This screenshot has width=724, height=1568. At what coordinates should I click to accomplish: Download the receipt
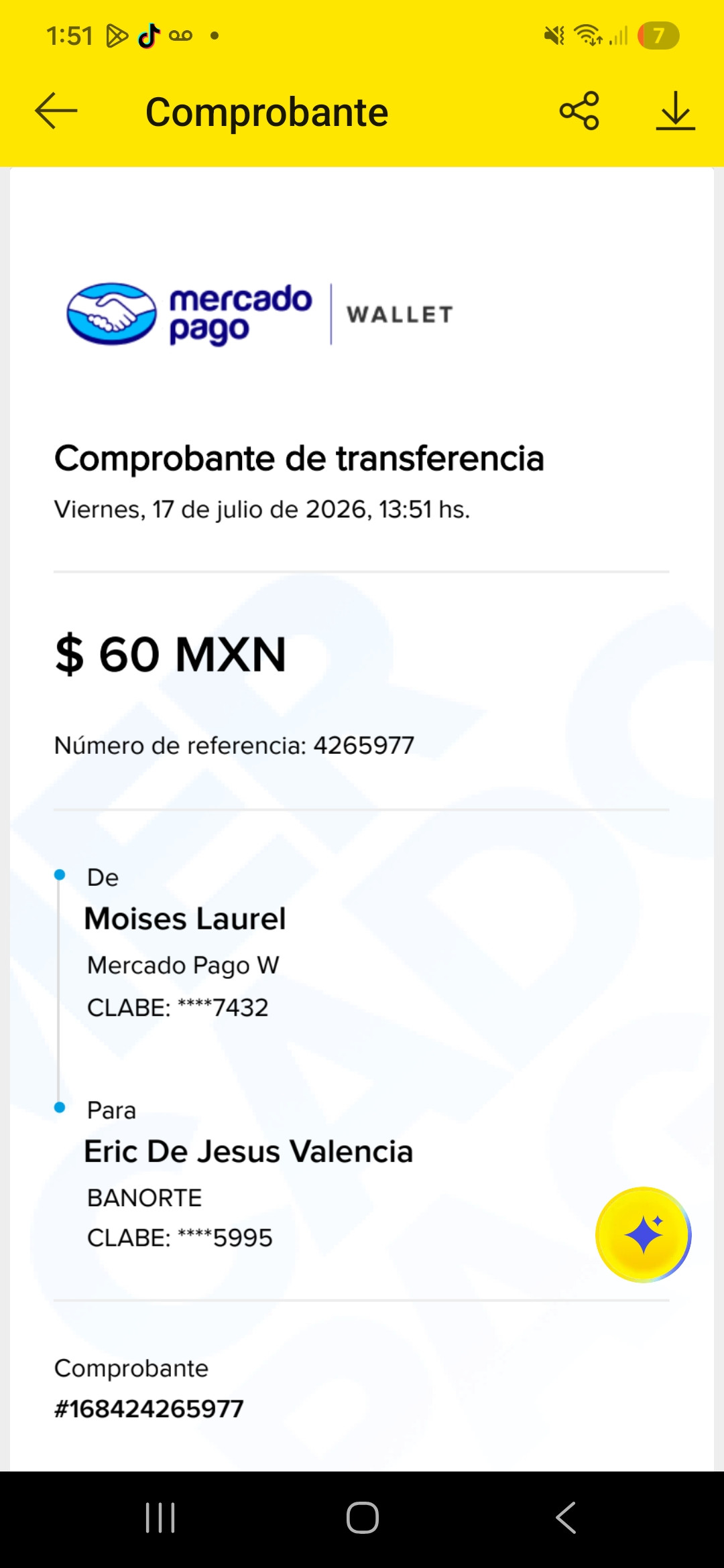675,111
